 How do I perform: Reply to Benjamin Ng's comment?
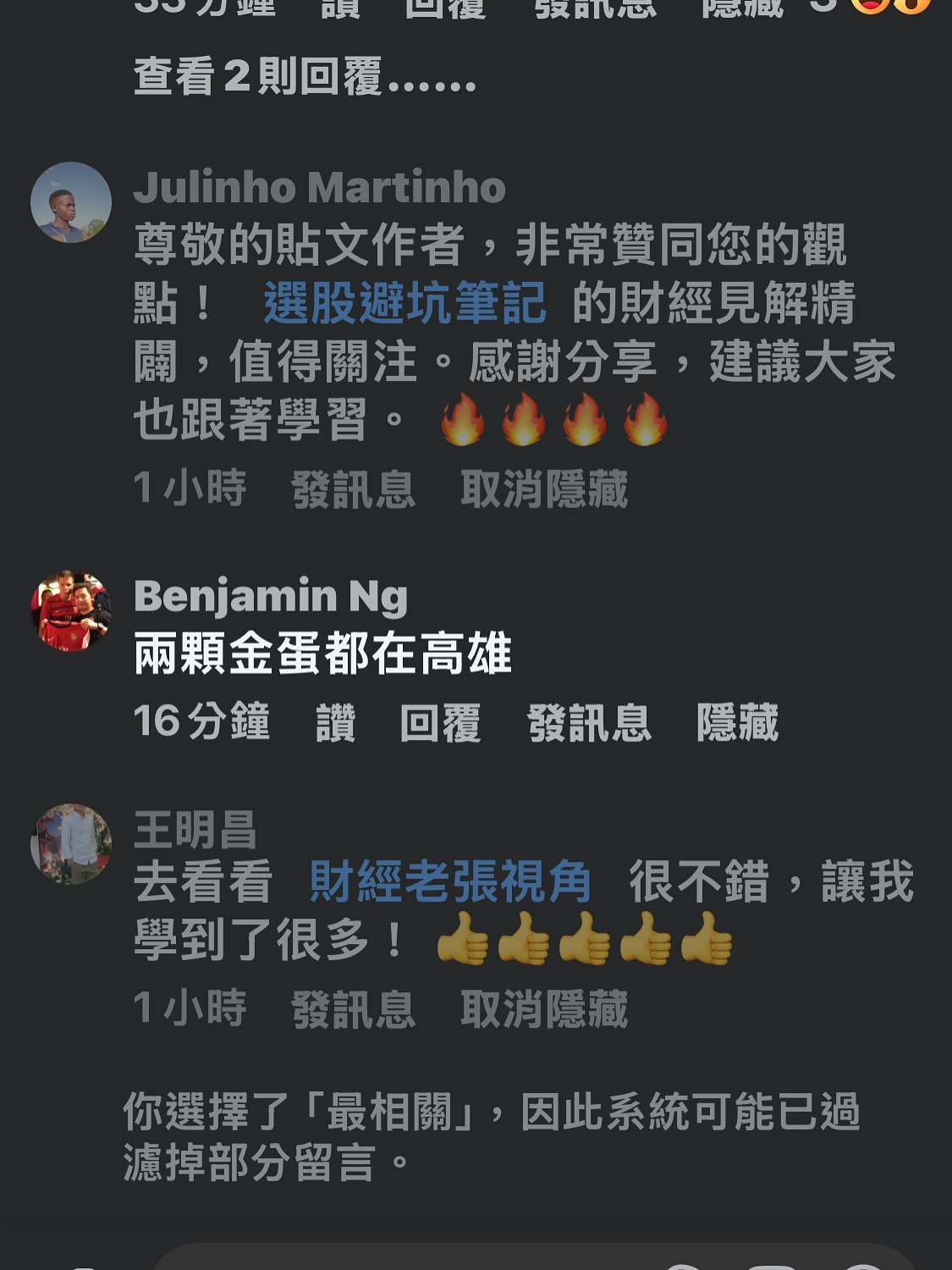pyautogui.click(x=440, y=723)
